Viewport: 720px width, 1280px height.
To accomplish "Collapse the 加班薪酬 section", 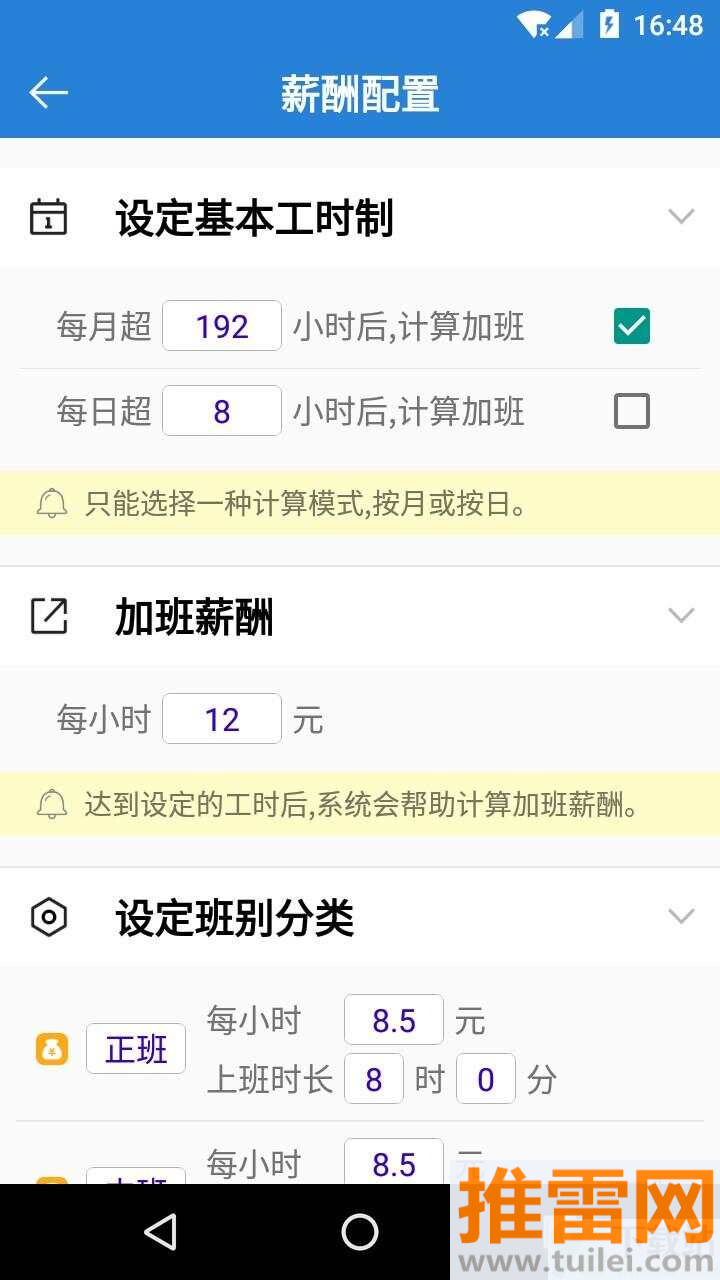I will pos(681,616).
